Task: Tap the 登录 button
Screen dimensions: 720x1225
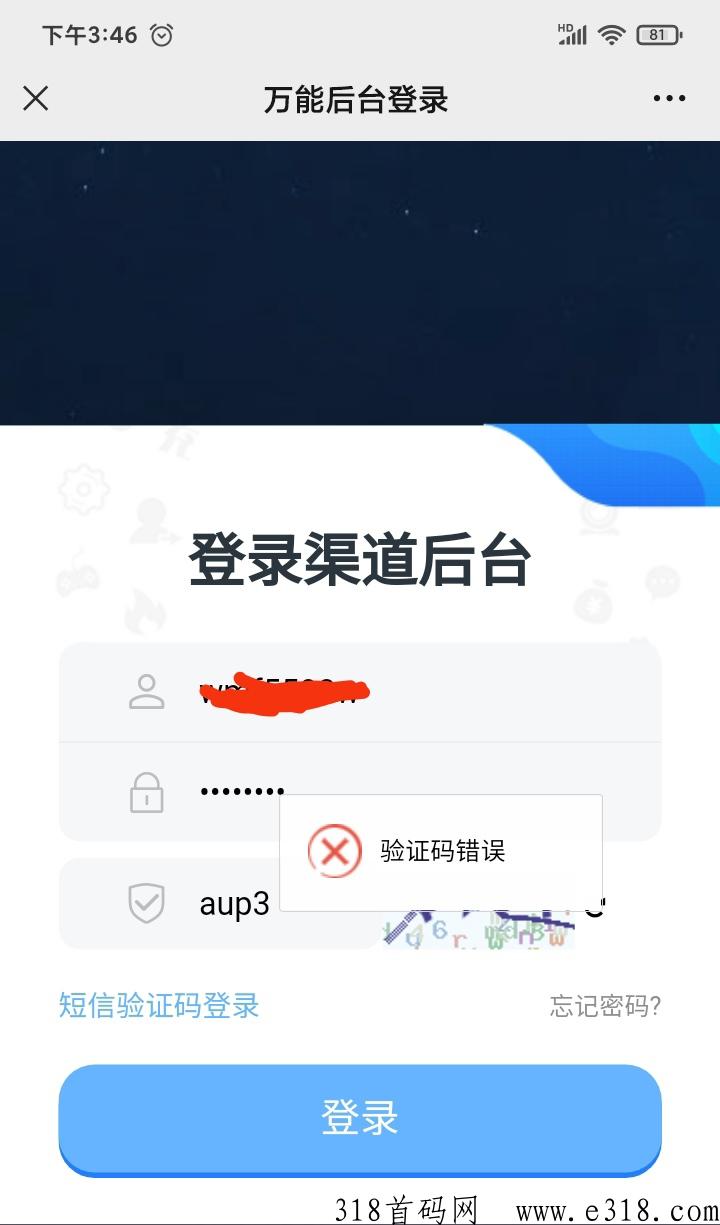Action: point(360,1117)
